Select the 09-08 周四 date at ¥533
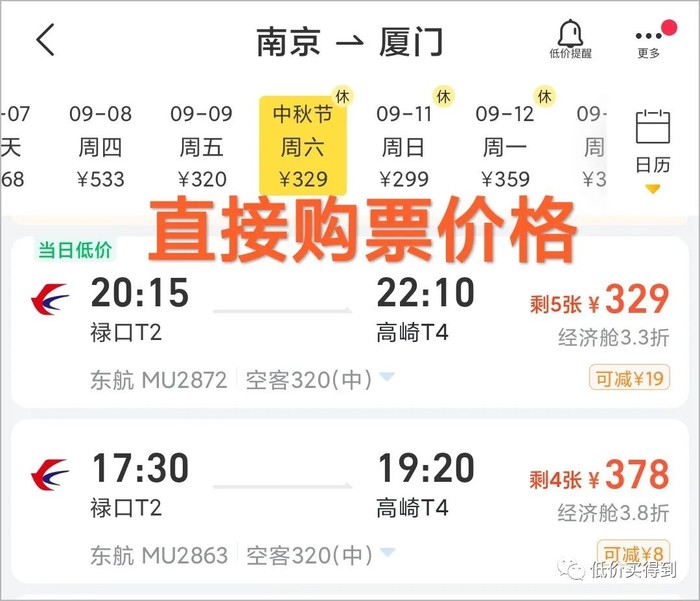This screenshot has width=700, height=601. [100, 147]
